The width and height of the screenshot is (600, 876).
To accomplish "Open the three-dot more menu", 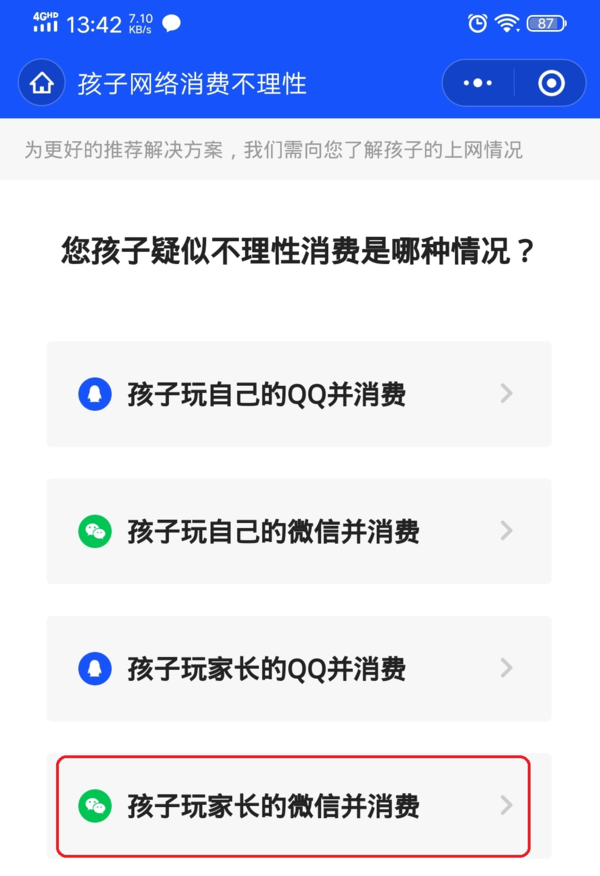I will [479, 83].
